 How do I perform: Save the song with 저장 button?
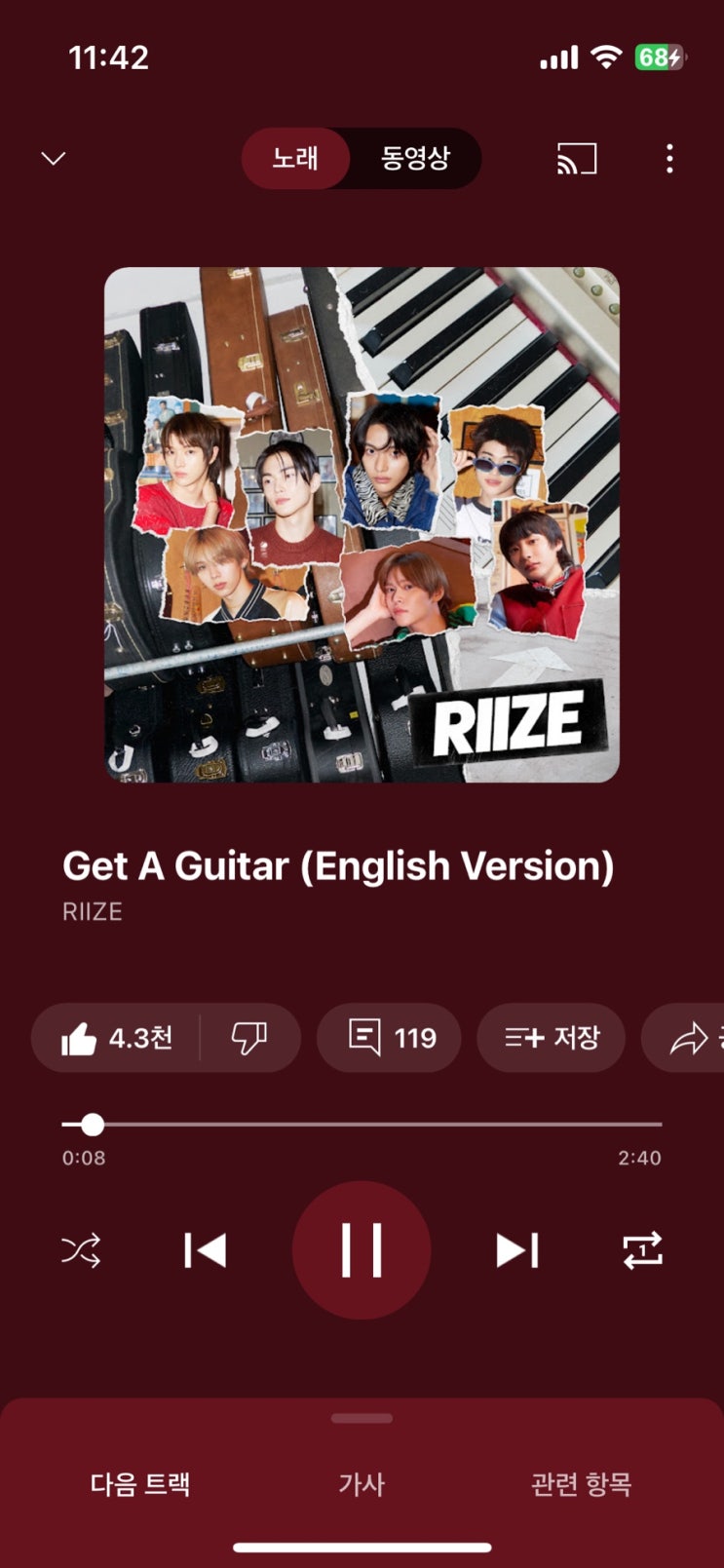[x=551, y=1038]
